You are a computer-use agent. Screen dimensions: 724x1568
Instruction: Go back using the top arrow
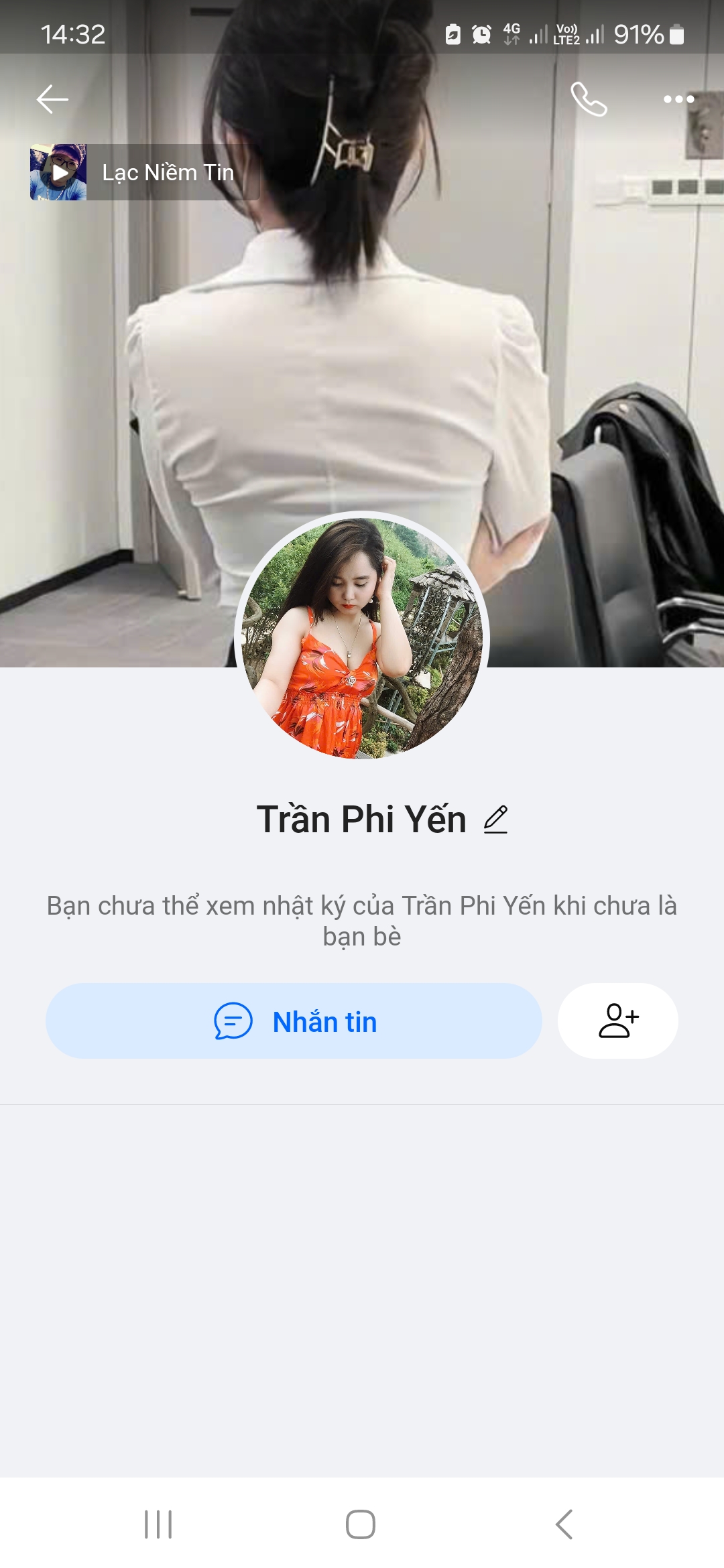52,99
